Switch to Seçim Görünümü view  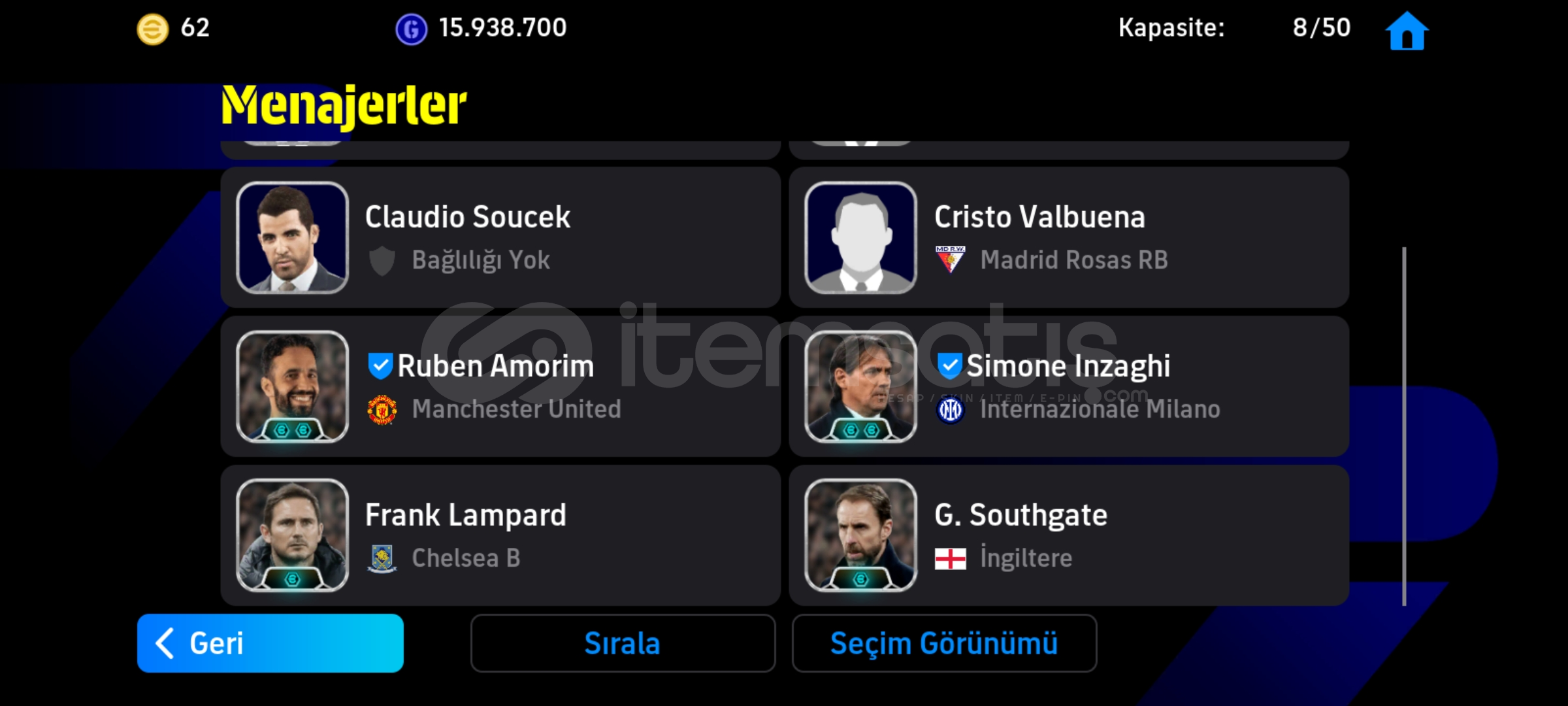(944, 643)
